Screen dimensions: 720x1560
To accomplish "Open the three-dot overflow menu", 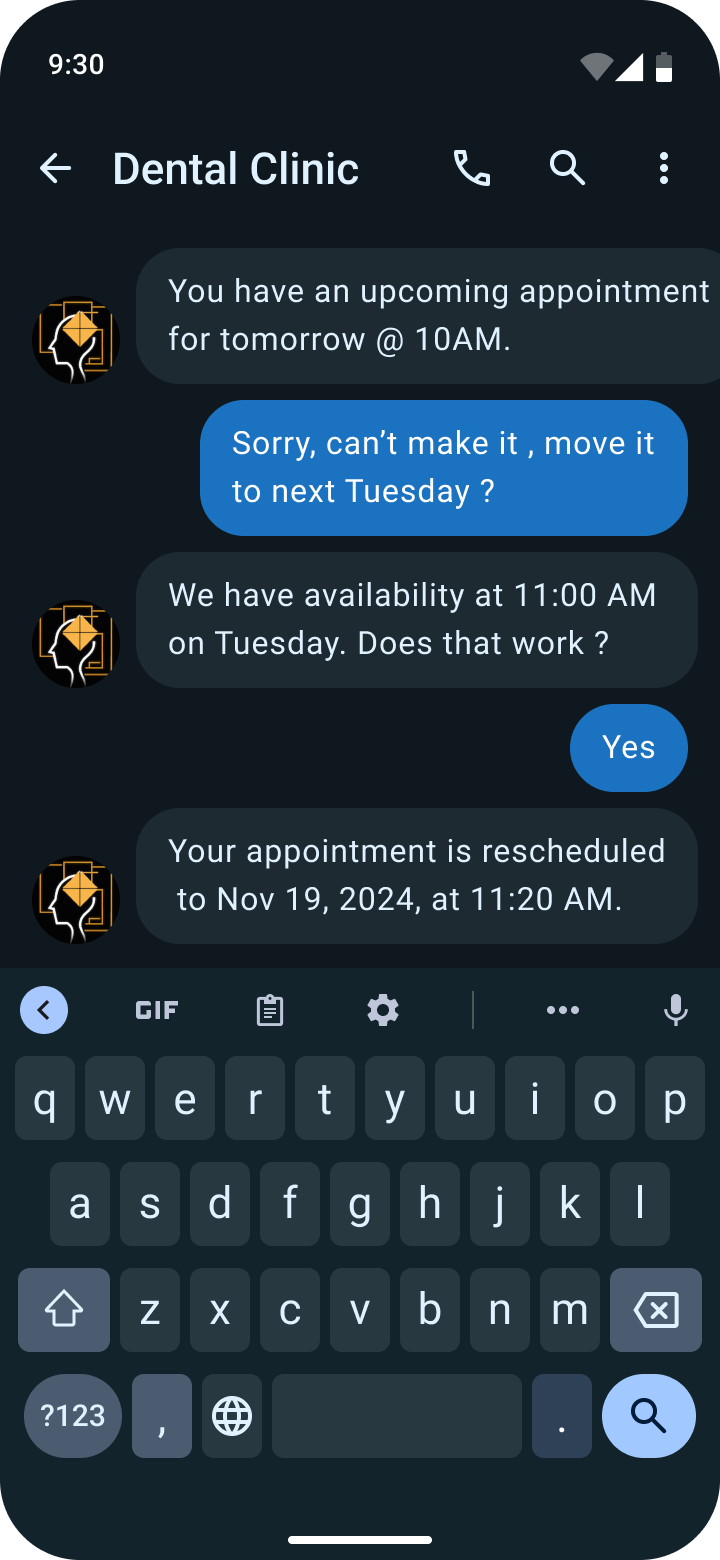I will coord(663,168).
